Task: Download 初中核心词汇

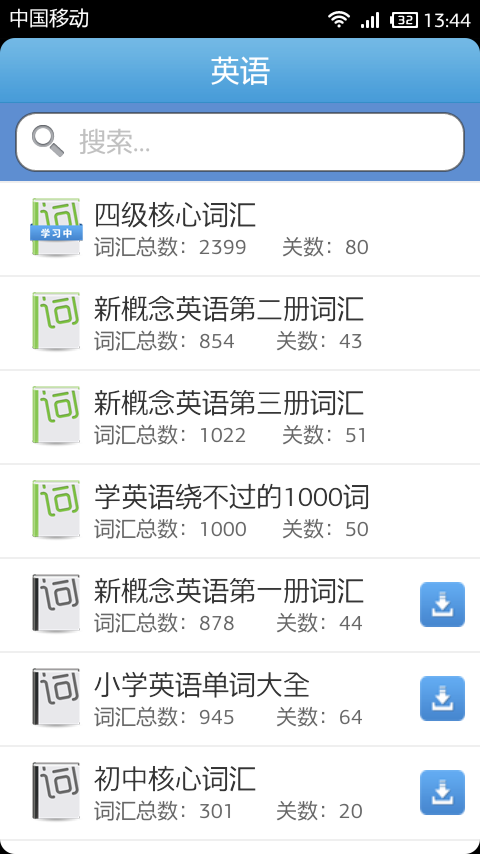Action: pyautogui.click(x=442, y=792)
